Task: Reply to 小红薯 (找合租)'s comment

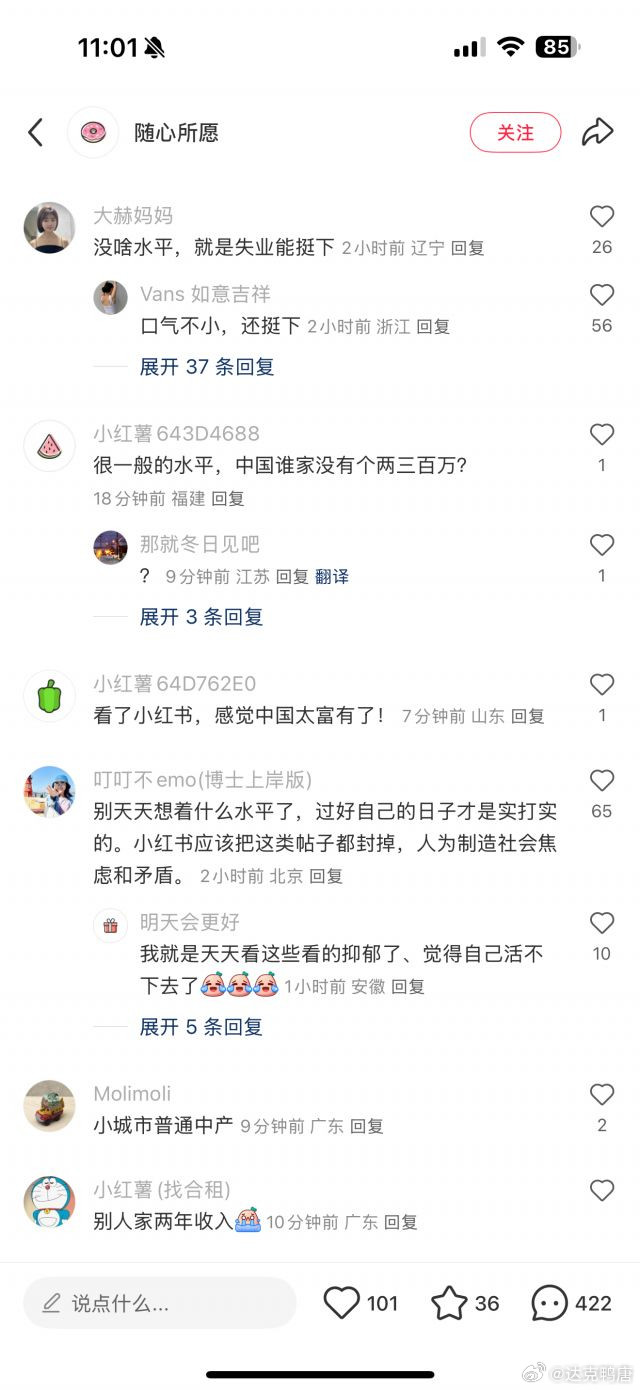Action: 401,1222
